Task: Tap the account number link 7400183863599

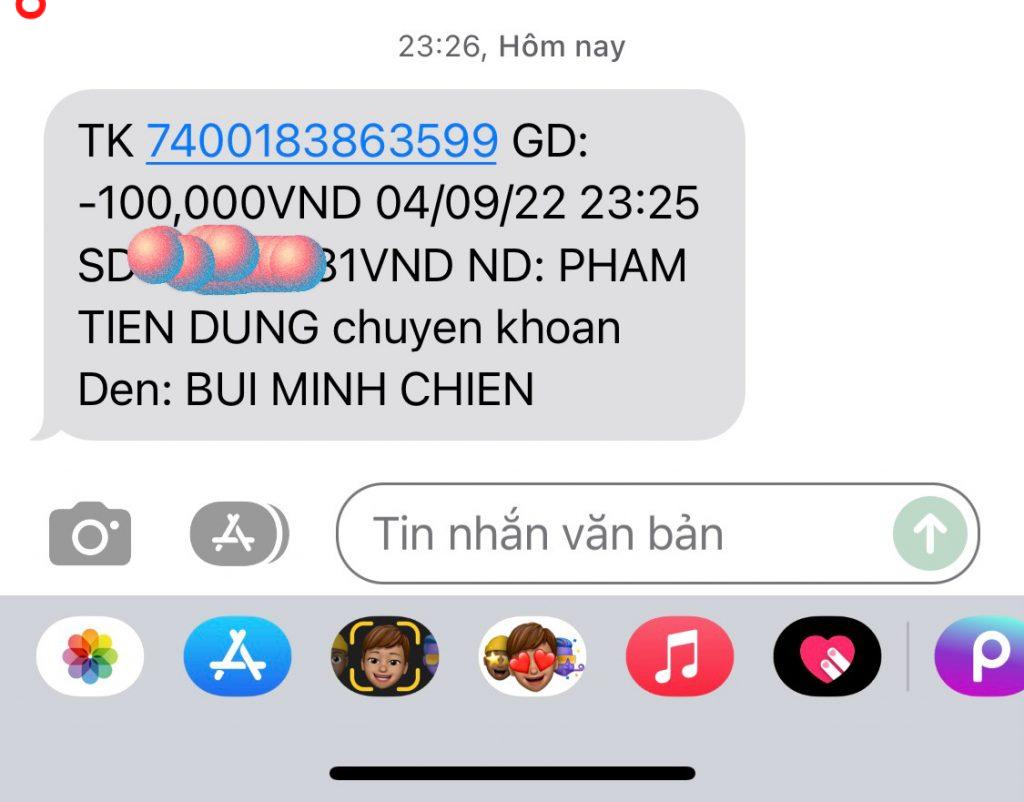Action: pyautogui.click(x=321, y=141)
